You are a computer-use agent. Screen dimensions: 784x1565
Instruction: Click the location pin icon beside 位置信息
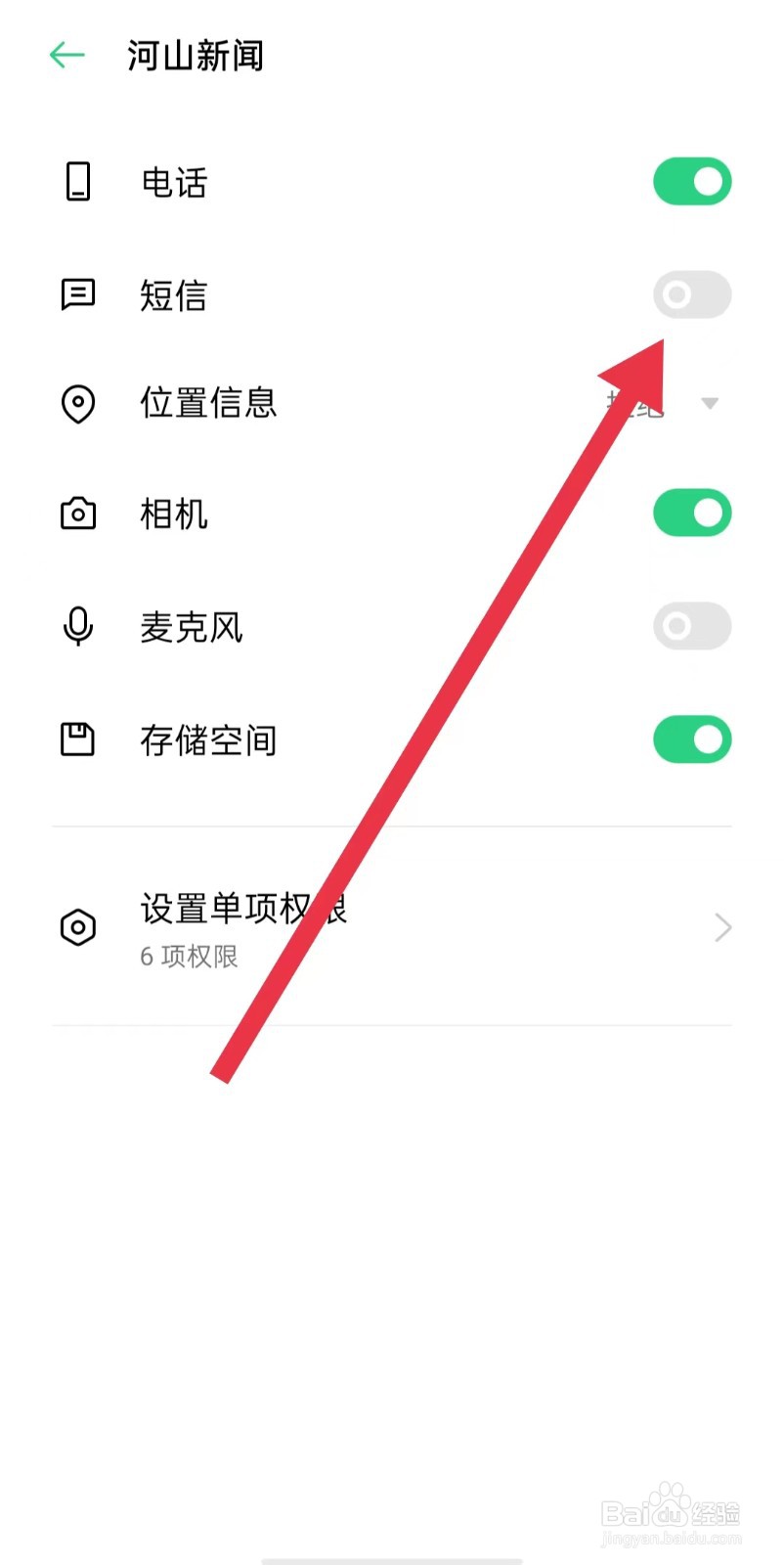[x=78, y=403]
